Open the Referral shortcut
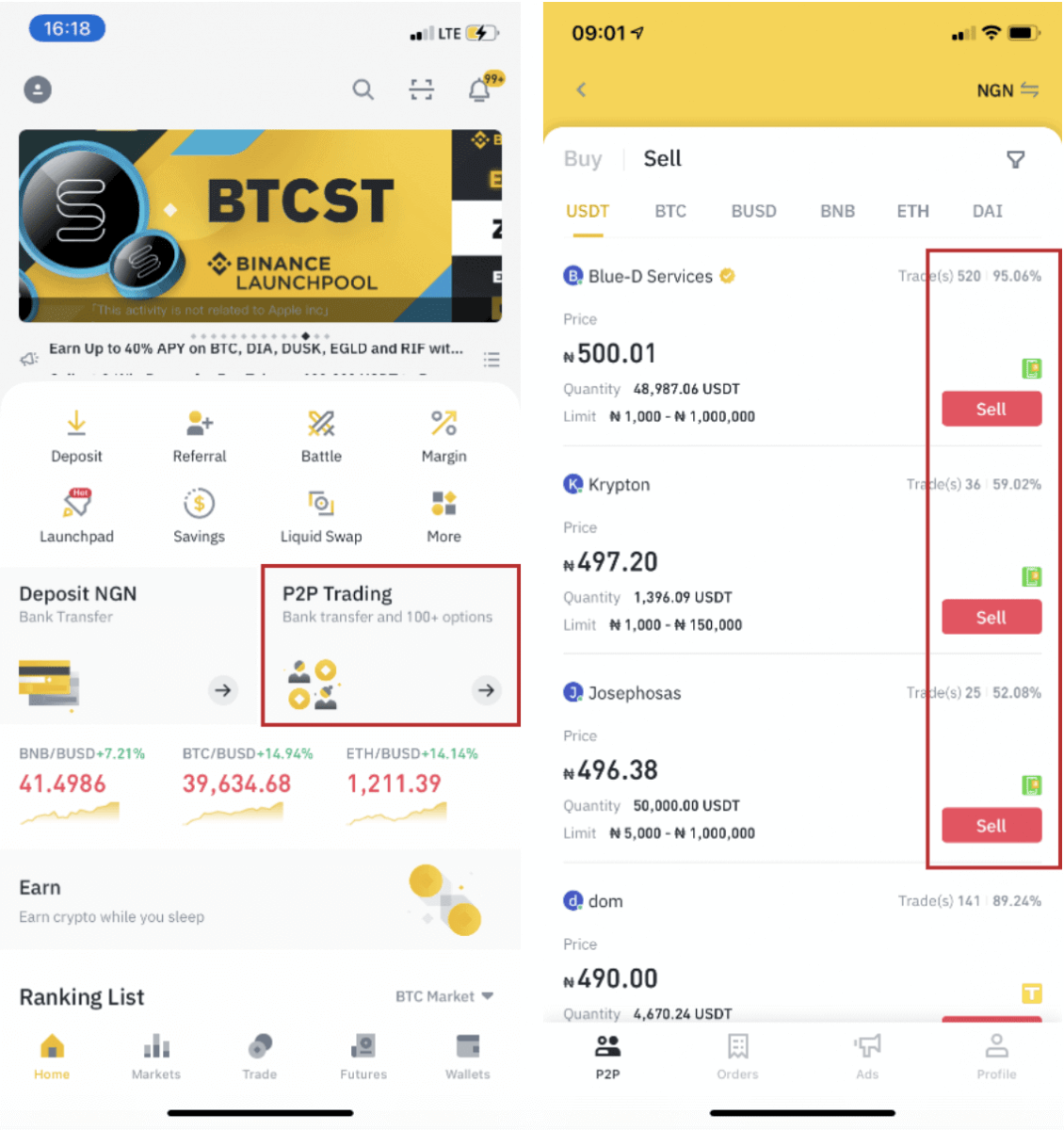The image size is (1064, 1130). click(199, 435)
